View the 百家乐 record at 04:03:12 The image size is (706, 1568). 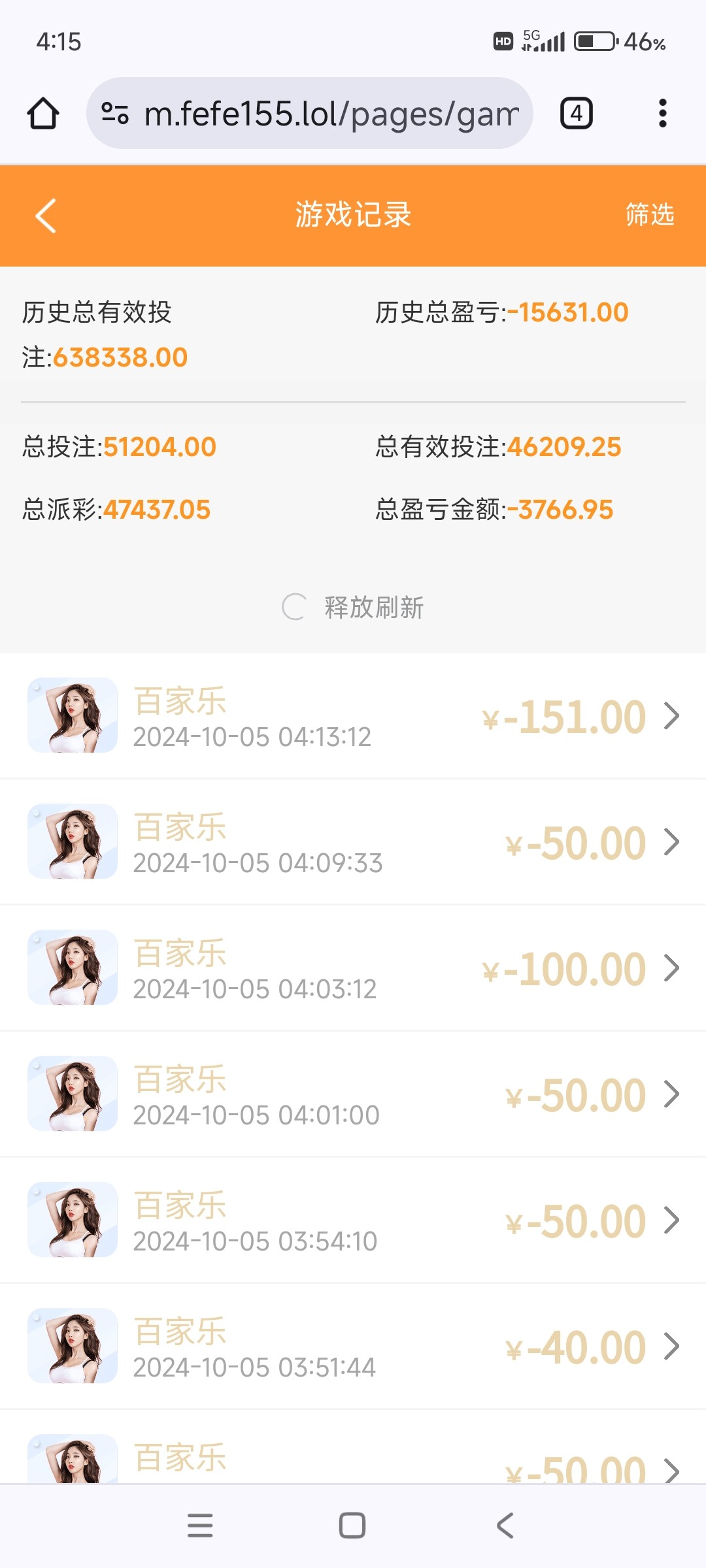[x=353, y=968]
